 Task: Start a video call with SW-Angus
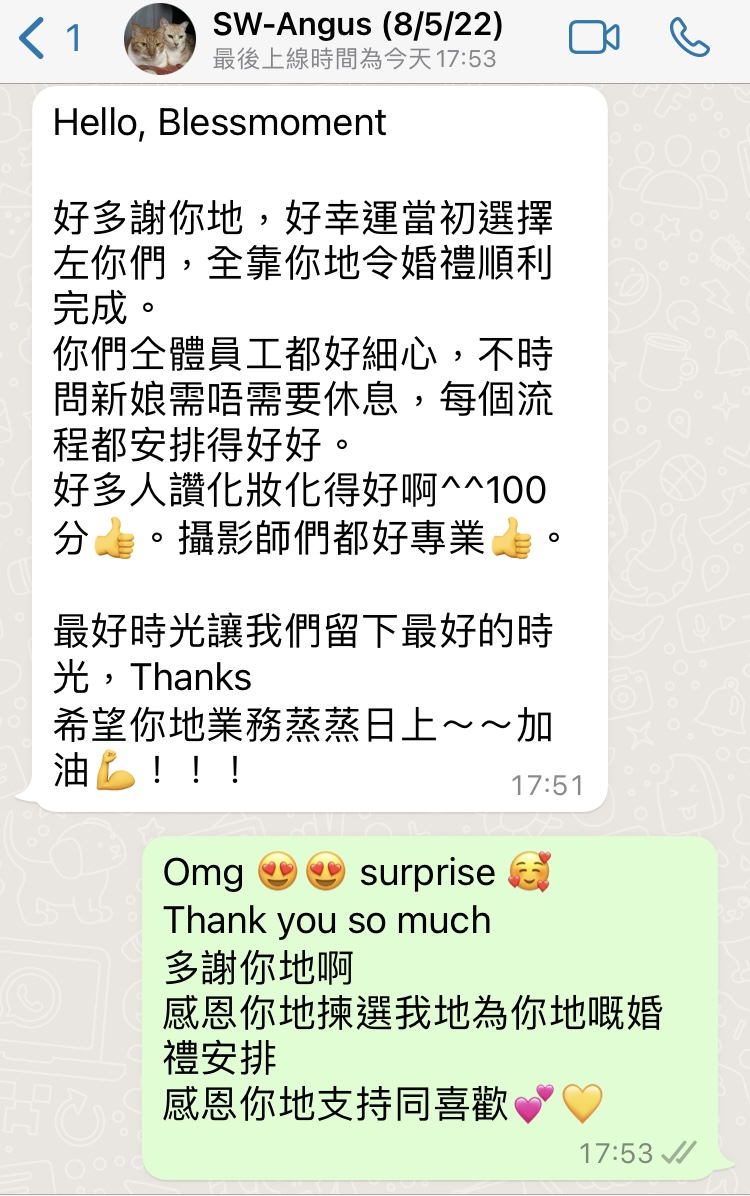[594, 38]
